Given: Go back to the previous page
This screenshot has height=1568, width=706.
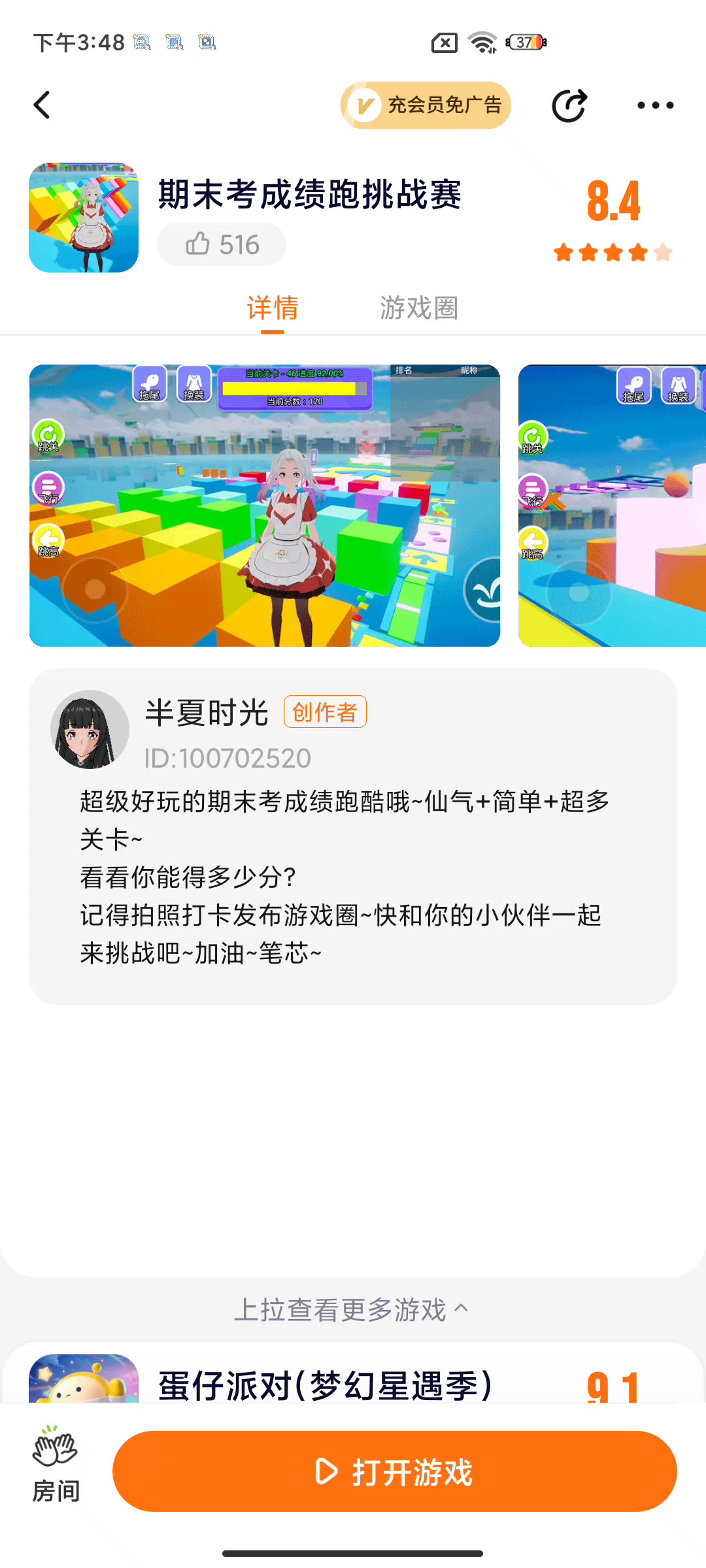Looking at the screenshot, I should (42, 105).
